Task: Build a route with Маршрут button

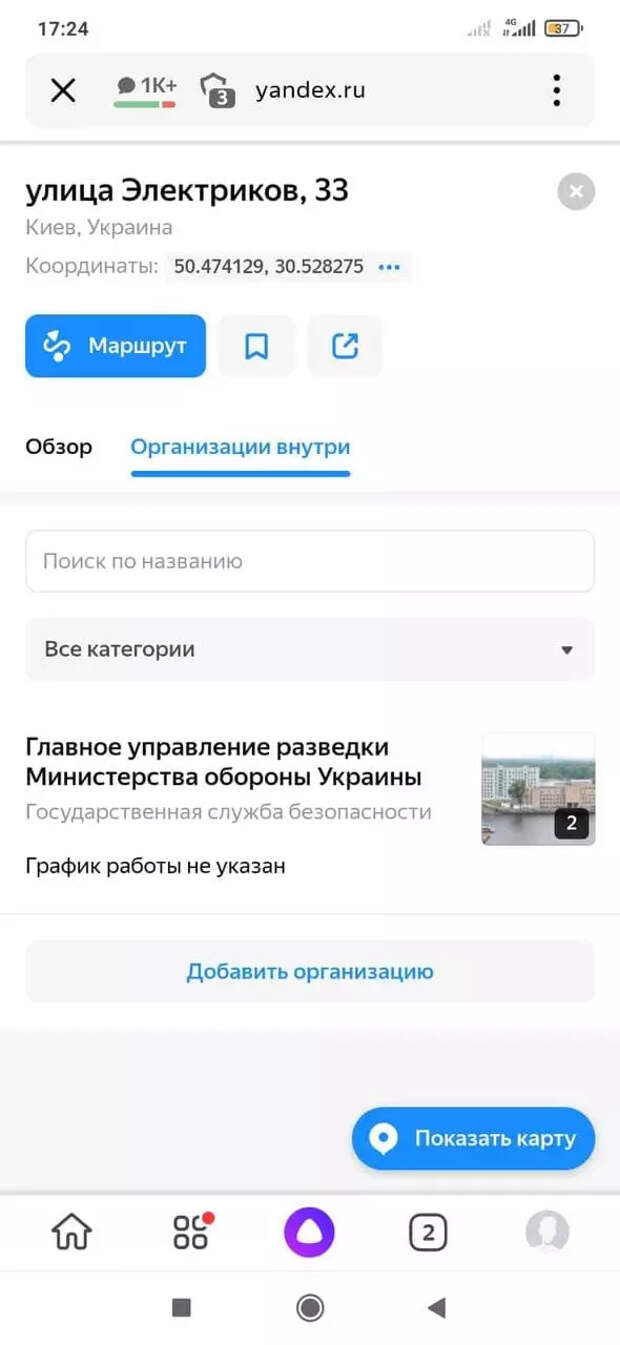Action: pyautogui.click(x=116, y=346)
